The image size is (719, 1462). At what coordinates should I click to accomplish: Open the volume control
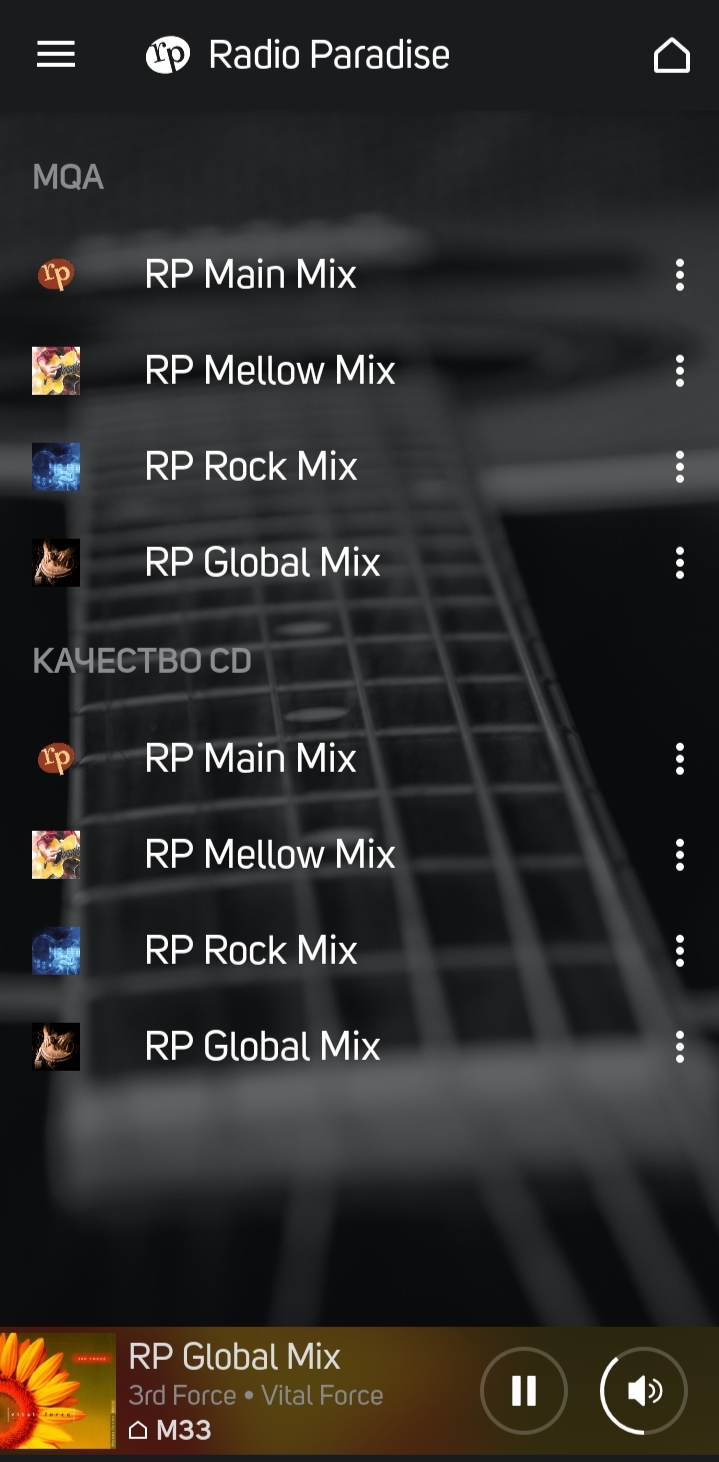pos(644,1391)
